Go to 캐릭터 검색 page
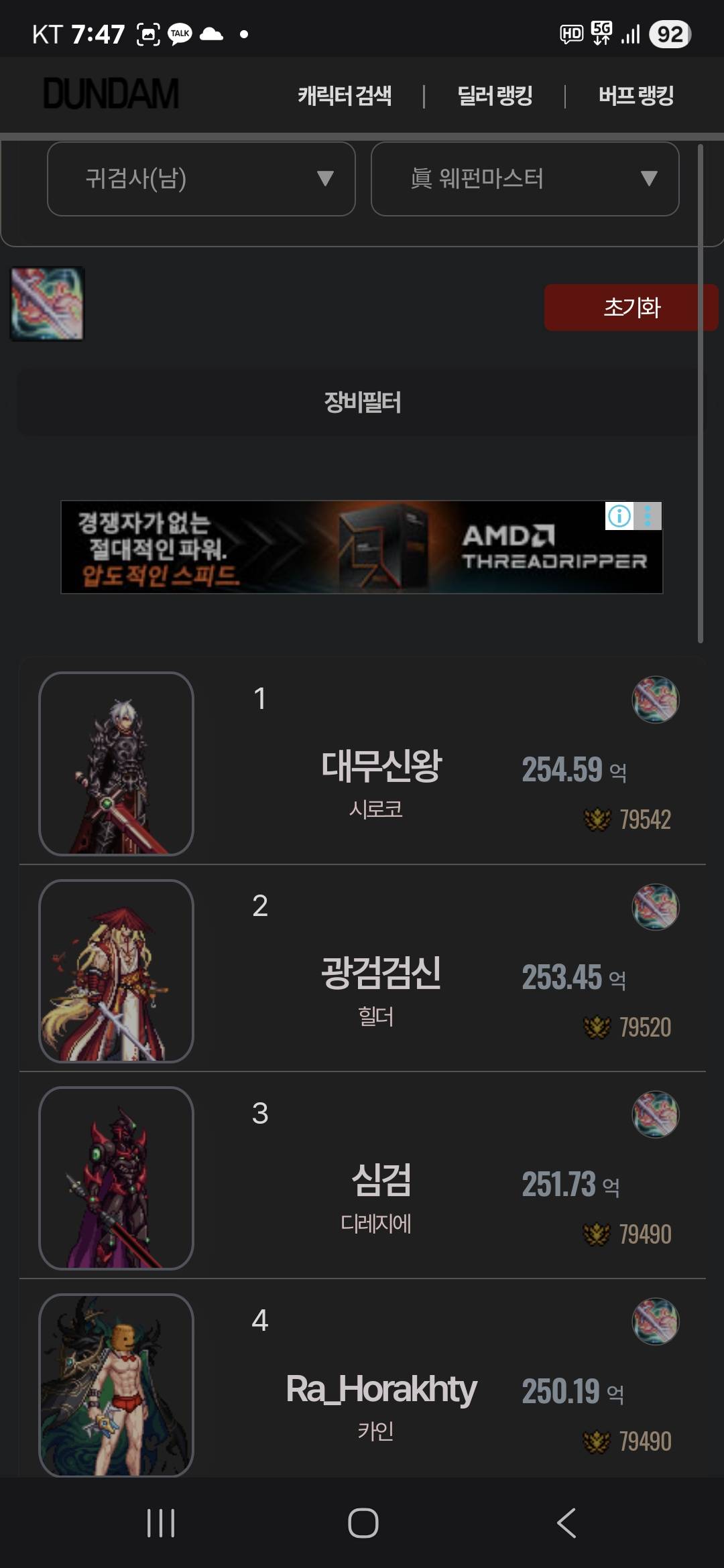The height and width of the screenshot is (1568, 724). click(345, 95)
